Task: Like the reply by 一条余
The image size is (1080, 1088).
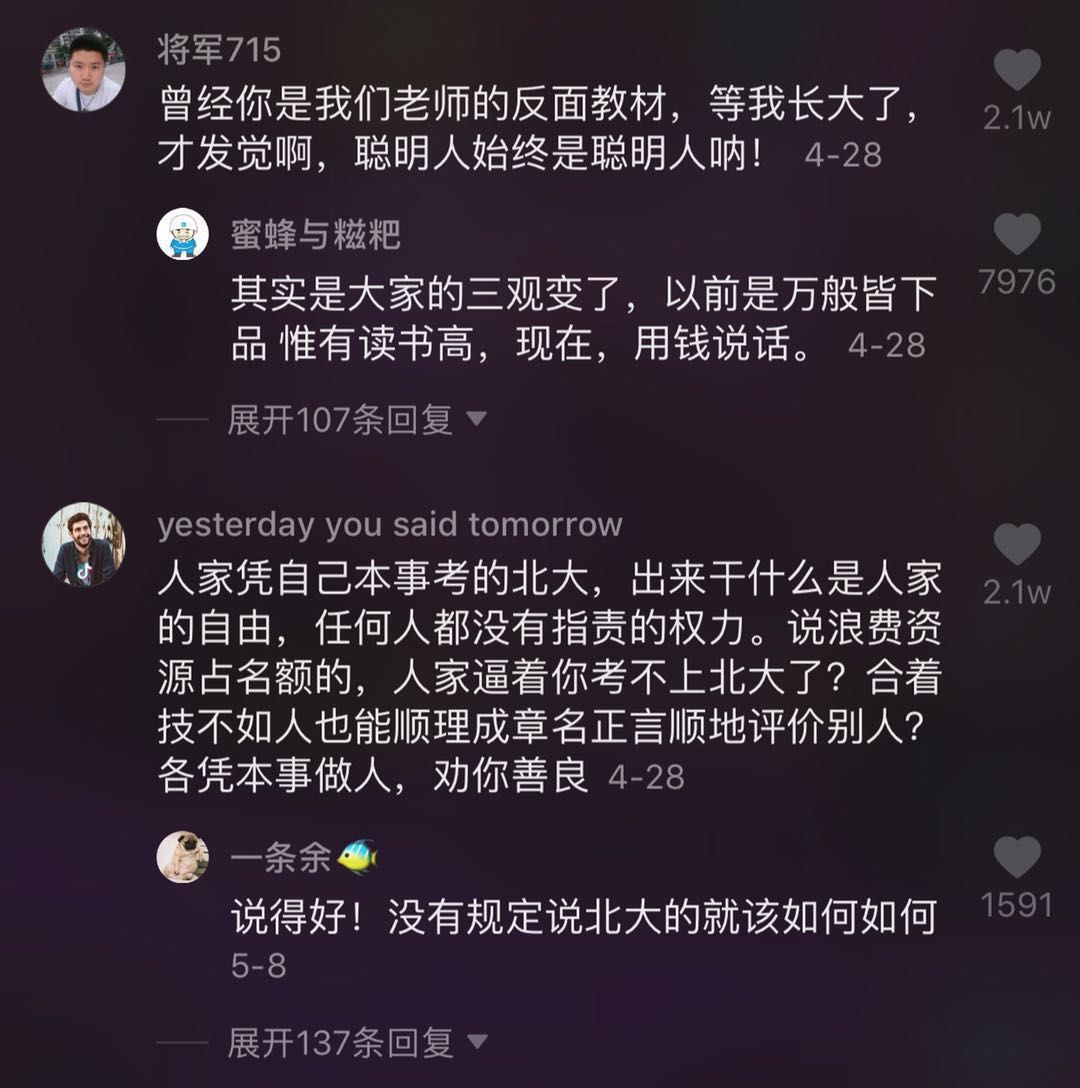Action: click(x=1017, y=858)
